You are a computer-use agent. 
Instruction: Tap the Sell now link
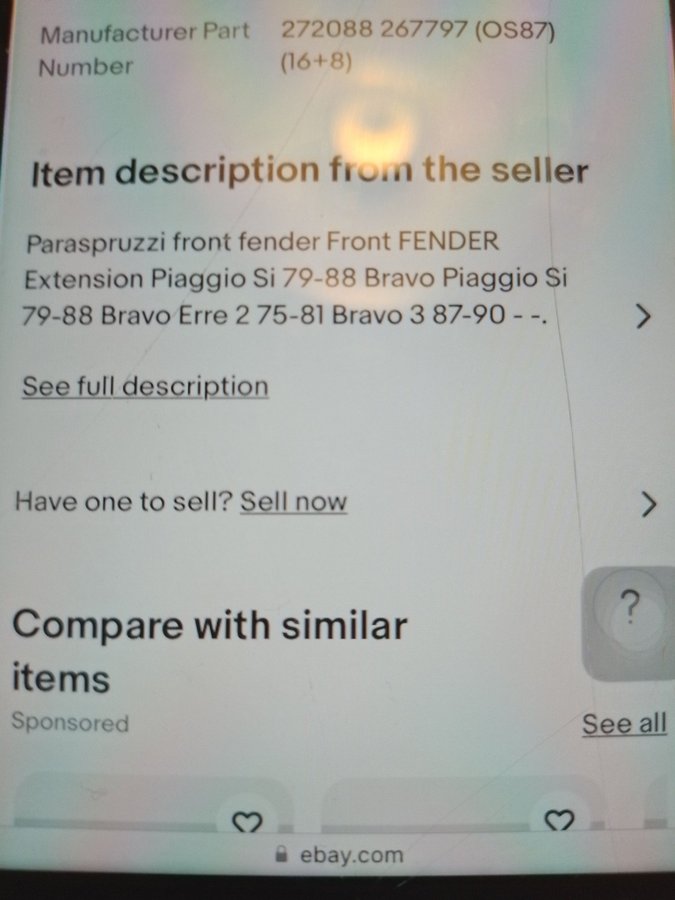tap(293, 502)
